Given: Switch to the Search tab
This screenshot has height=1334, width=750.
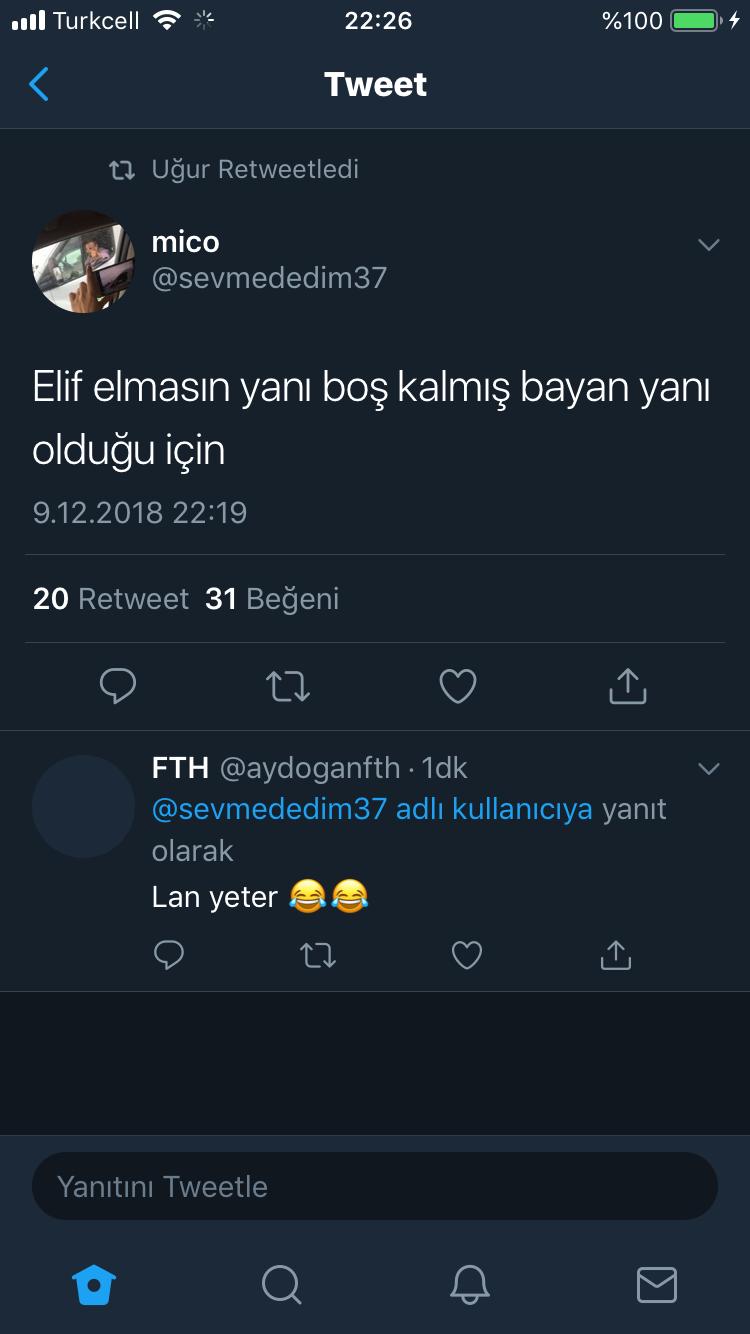Looking at the screenshot, I should [x=281, y=1284].
